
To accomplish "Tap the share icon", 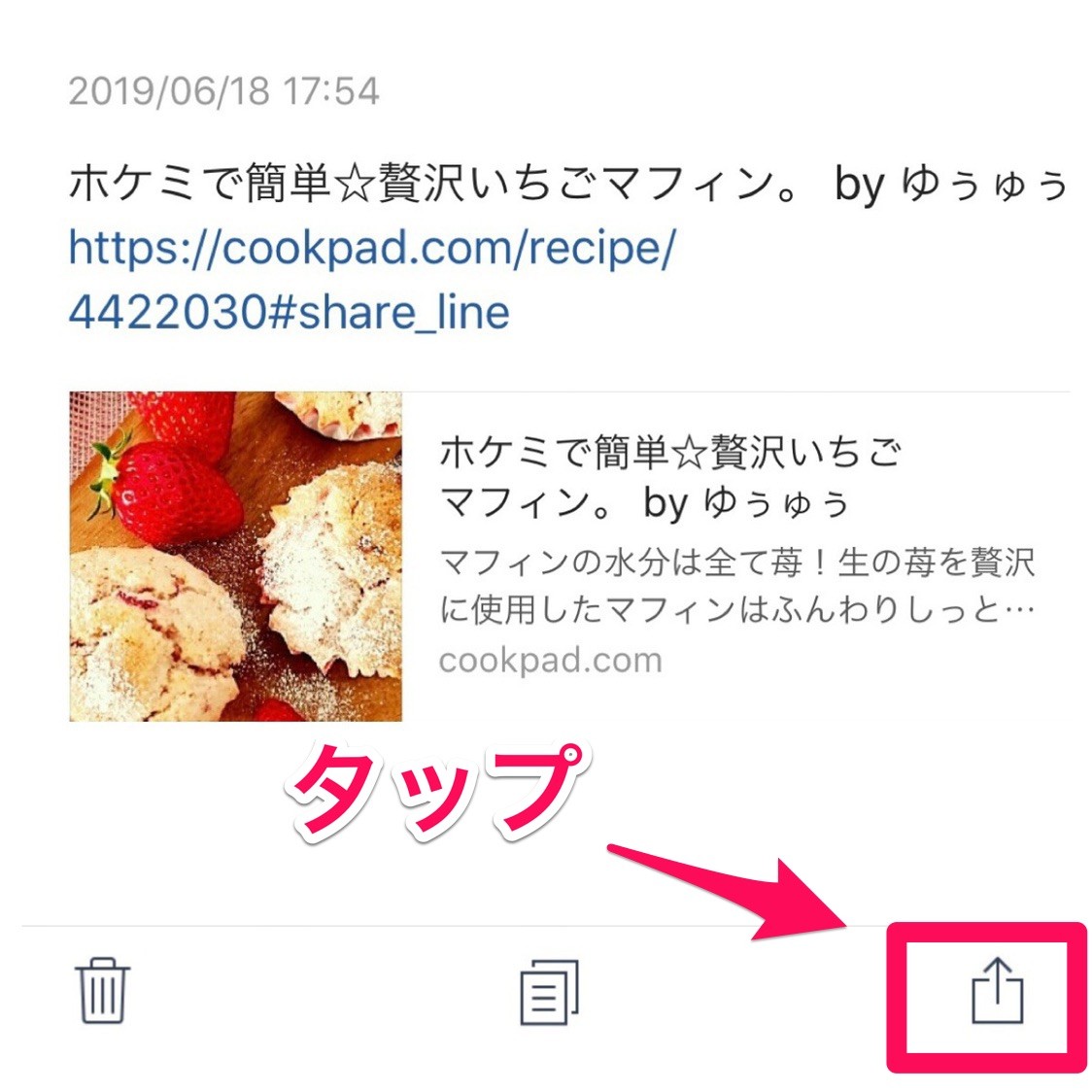I will (998, 990).
